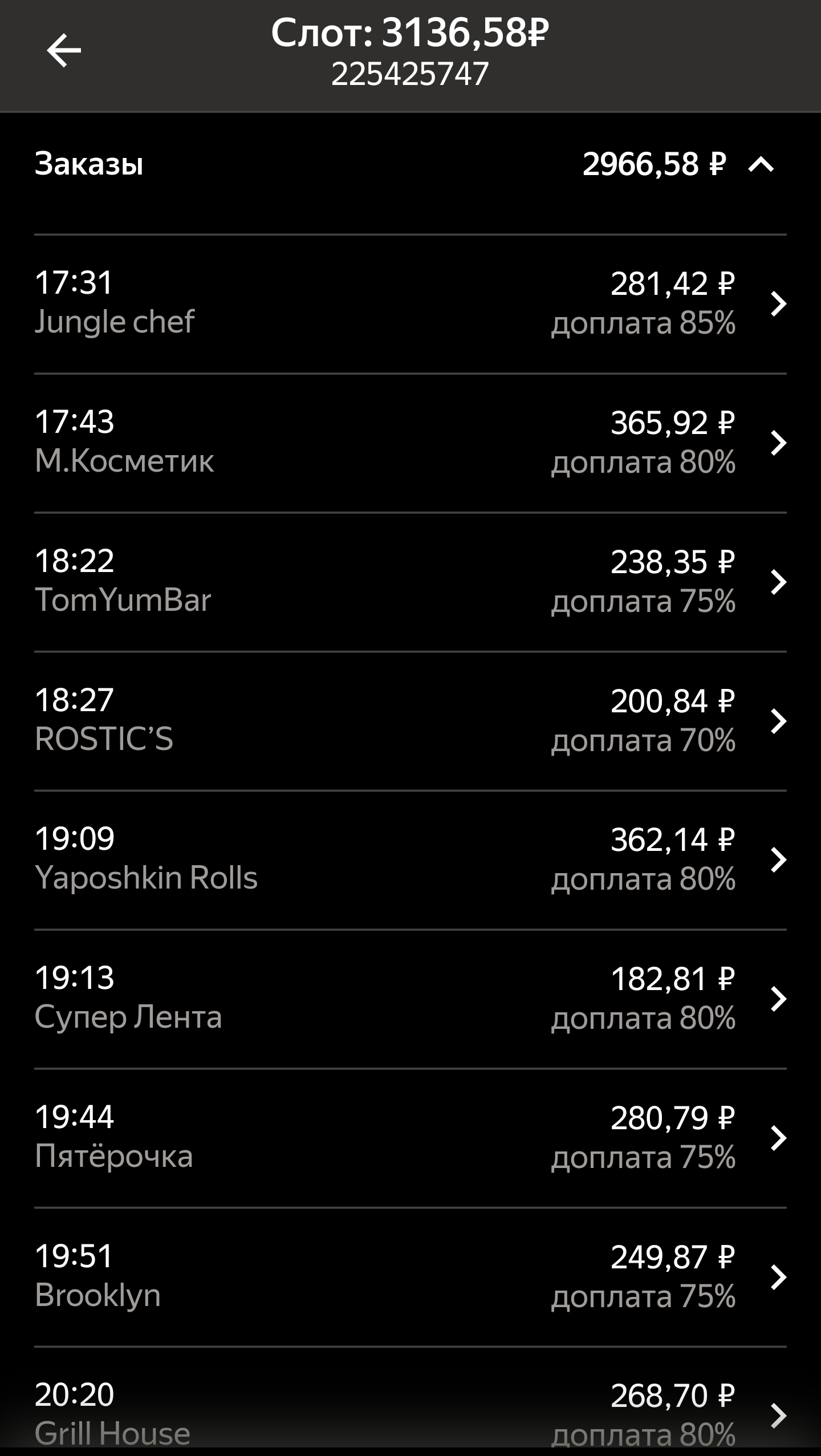The image size is (821, 1456).
Task: Show details for the Brooklyn order
Action: 410,1277
